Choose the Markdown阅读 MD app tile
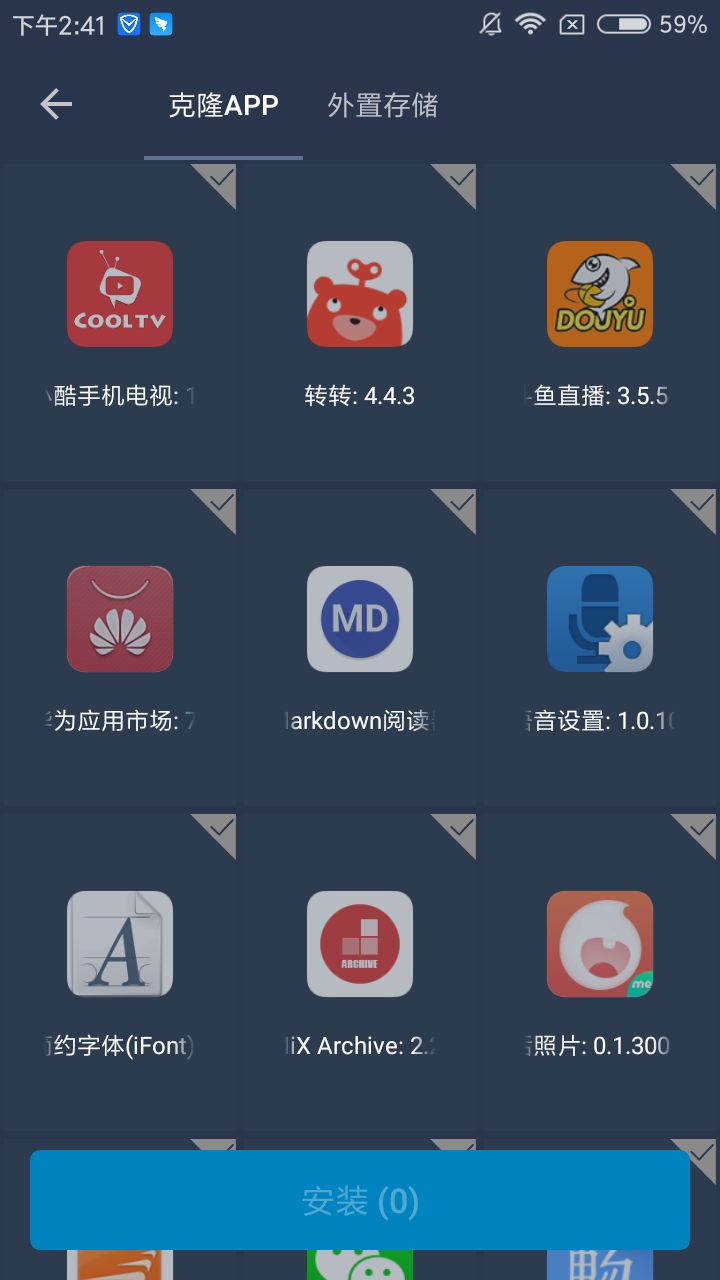This screenshot has width=720, height=1280. point(360,646)
